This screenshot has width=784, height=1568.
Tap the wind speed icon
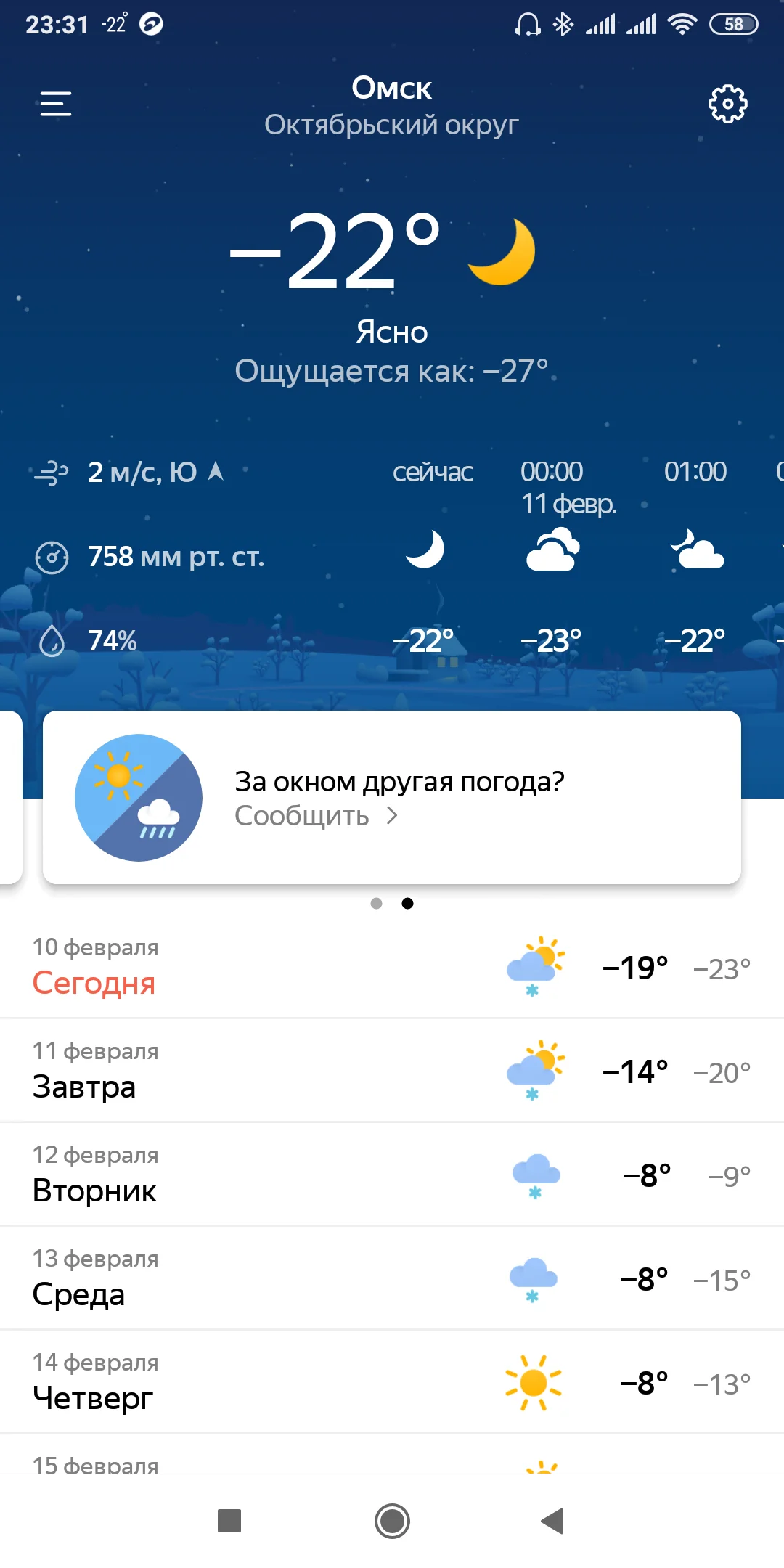[49, 472]
